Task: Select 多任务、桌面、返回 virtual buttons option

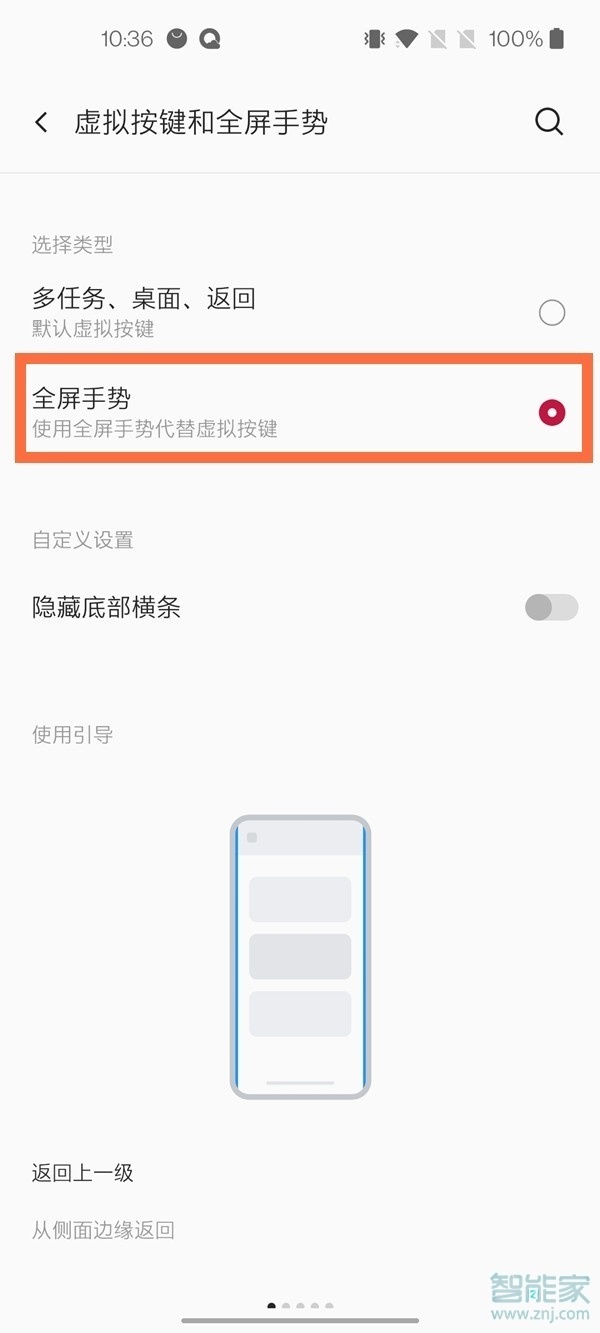Action: (551, 312)
